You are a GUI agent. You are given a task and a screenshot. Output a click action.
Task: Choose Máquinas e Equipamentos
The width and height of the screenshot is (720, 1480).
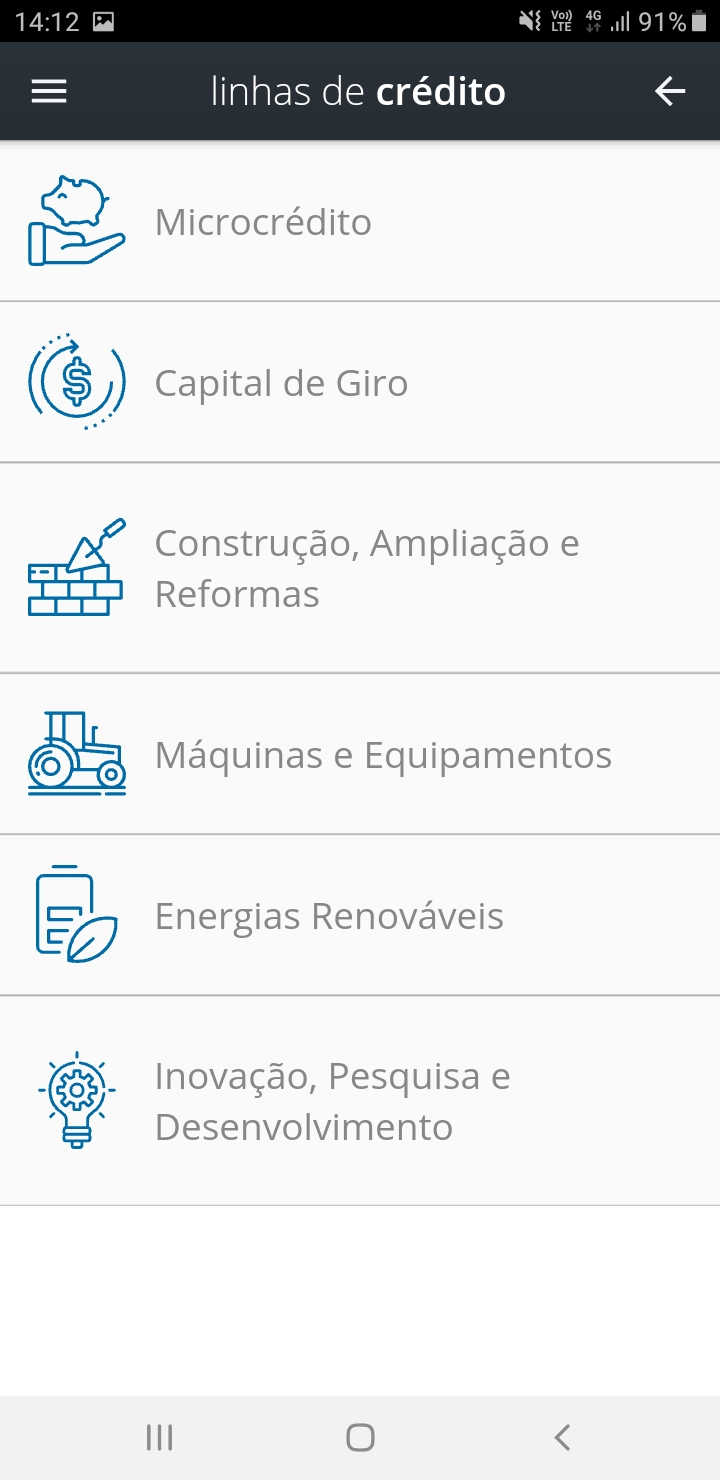click(360, 754)
